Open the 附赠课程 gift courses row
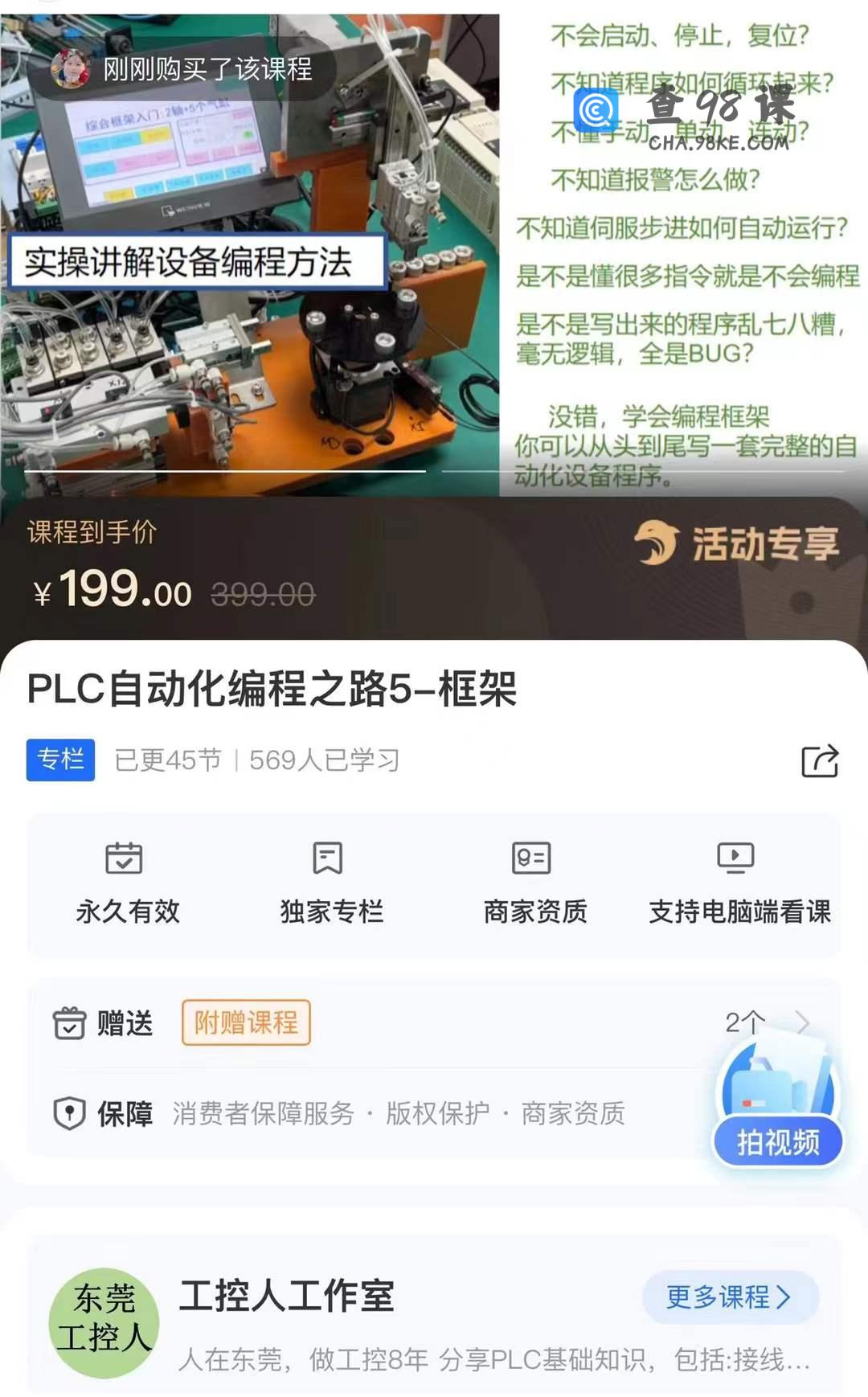 pos(434,1022)
